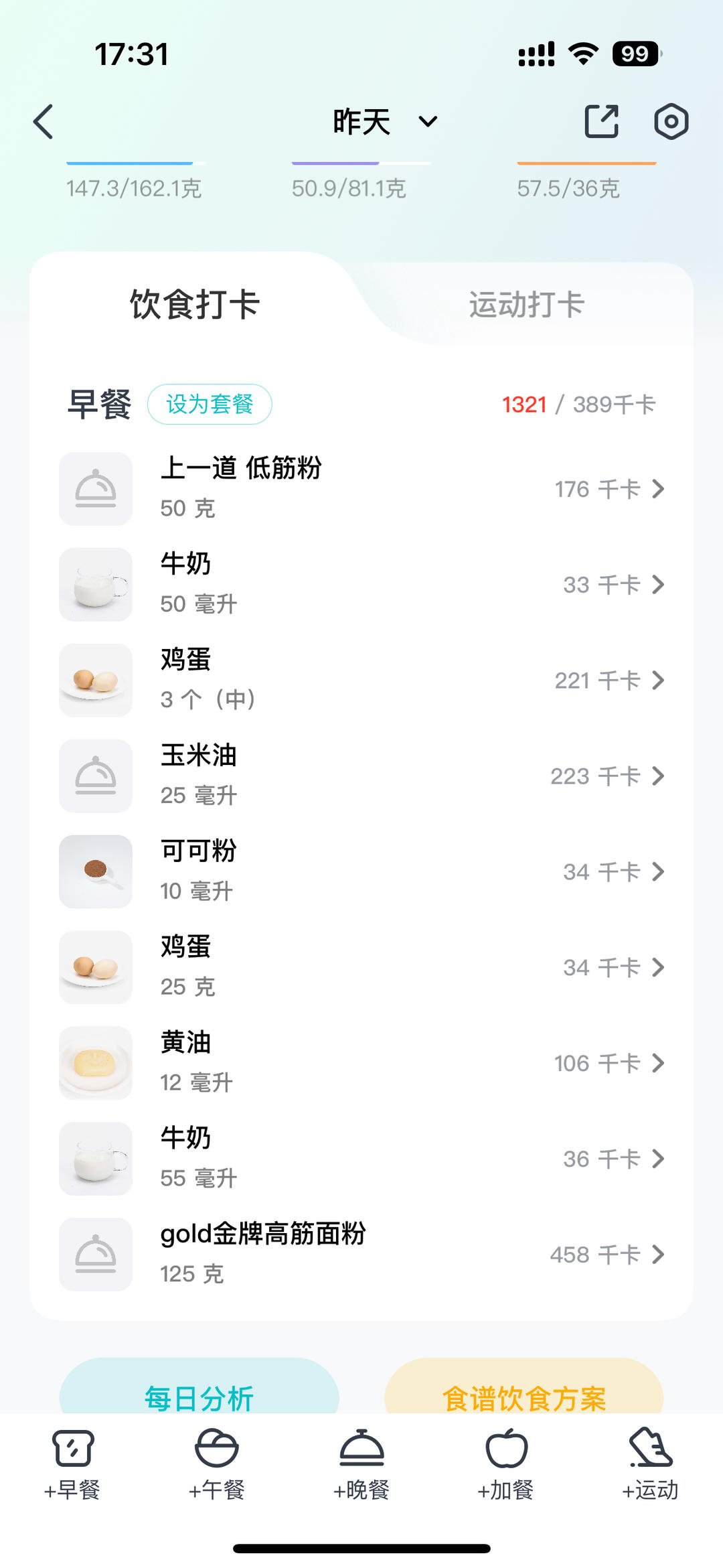Screen dimensions: 723x1568
Task: Open the settings hexagon icon
Action: coord(671,122)
